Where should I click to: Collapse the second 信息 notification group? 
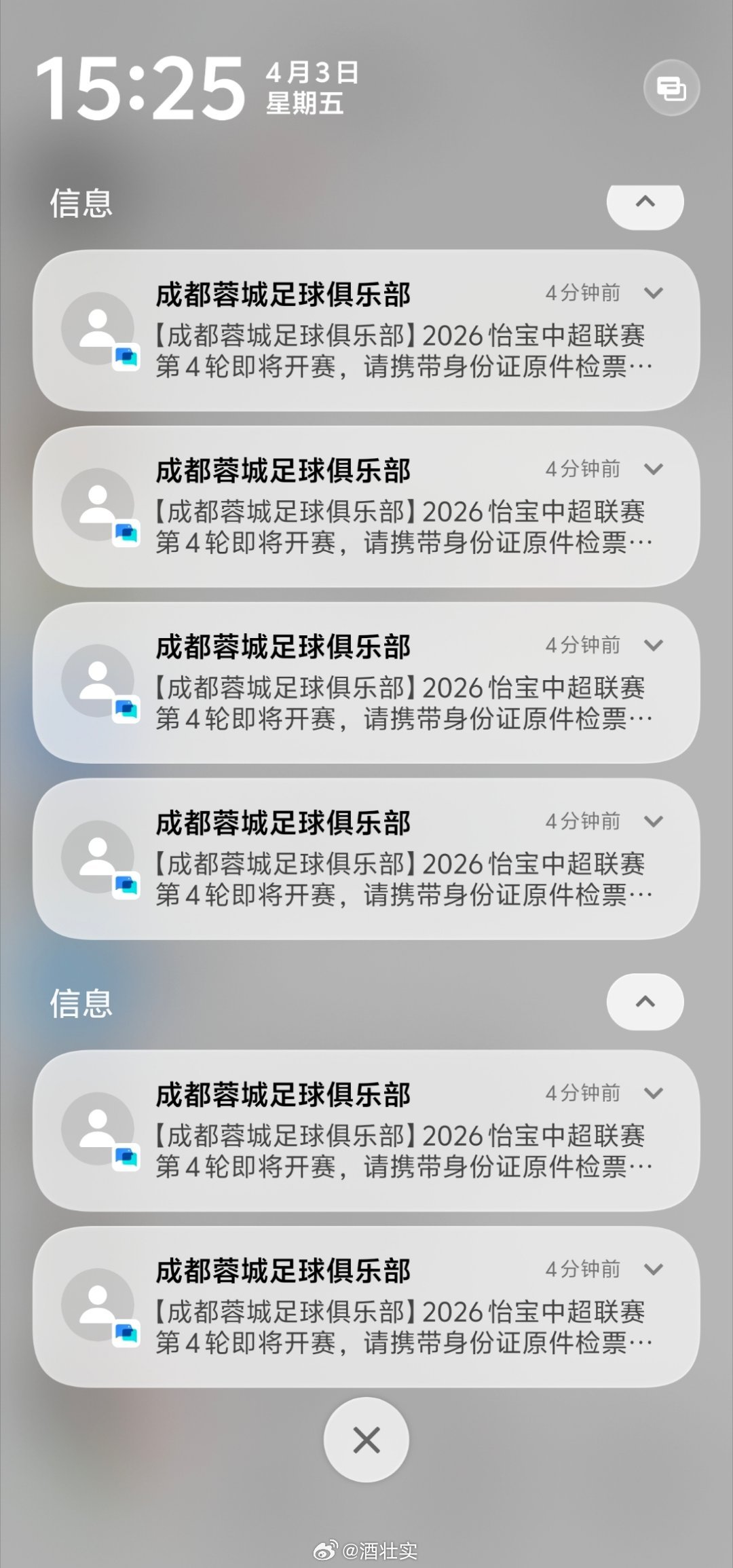[x=644, y=1003]
